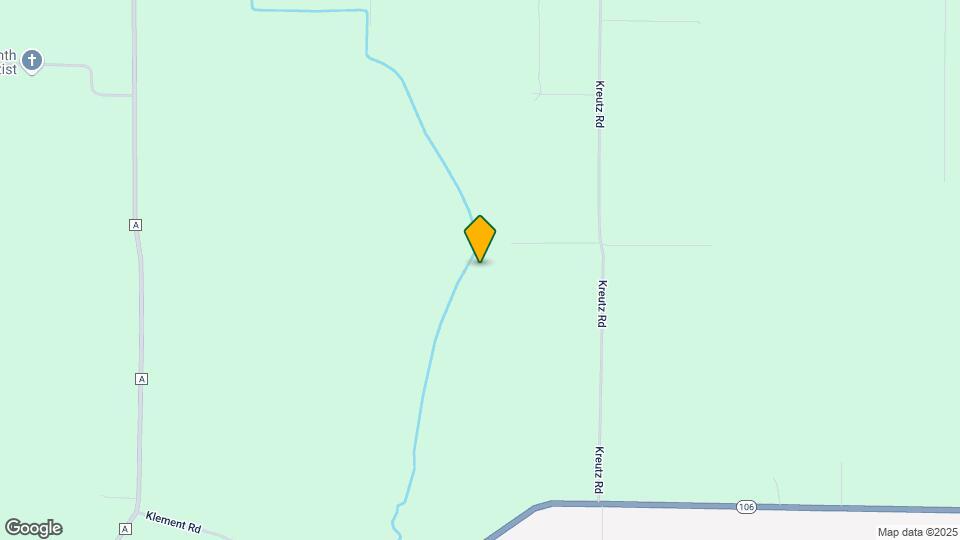Image resolution: width=960 pixels, height=540 pixels.
Task: Open the church place icon
Action: [x=32, y=61]
